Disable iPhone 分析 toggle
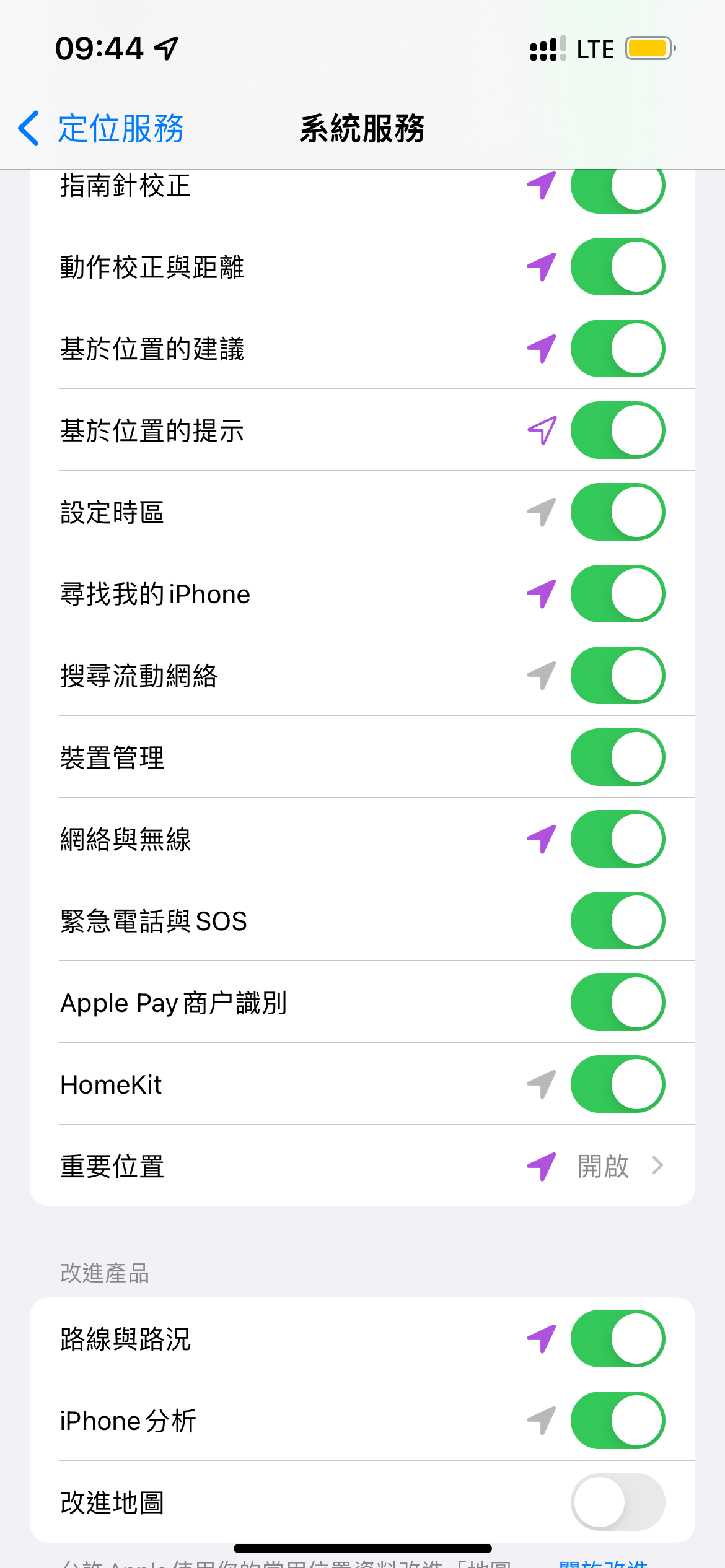Viewport: 725px width, 1568px height. [x=618, y=1421]
